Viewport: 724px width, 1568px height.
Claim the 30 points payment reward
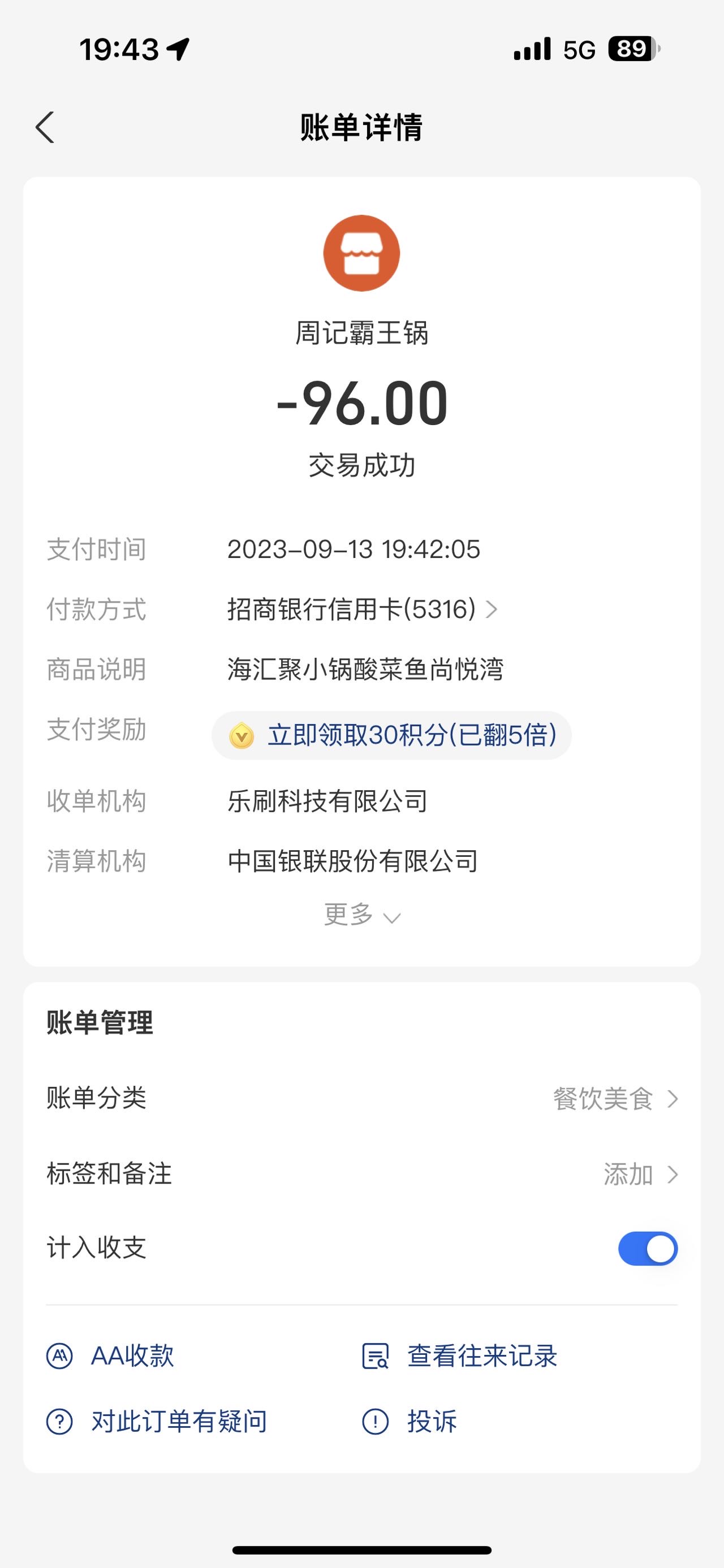tap(391, 735)
